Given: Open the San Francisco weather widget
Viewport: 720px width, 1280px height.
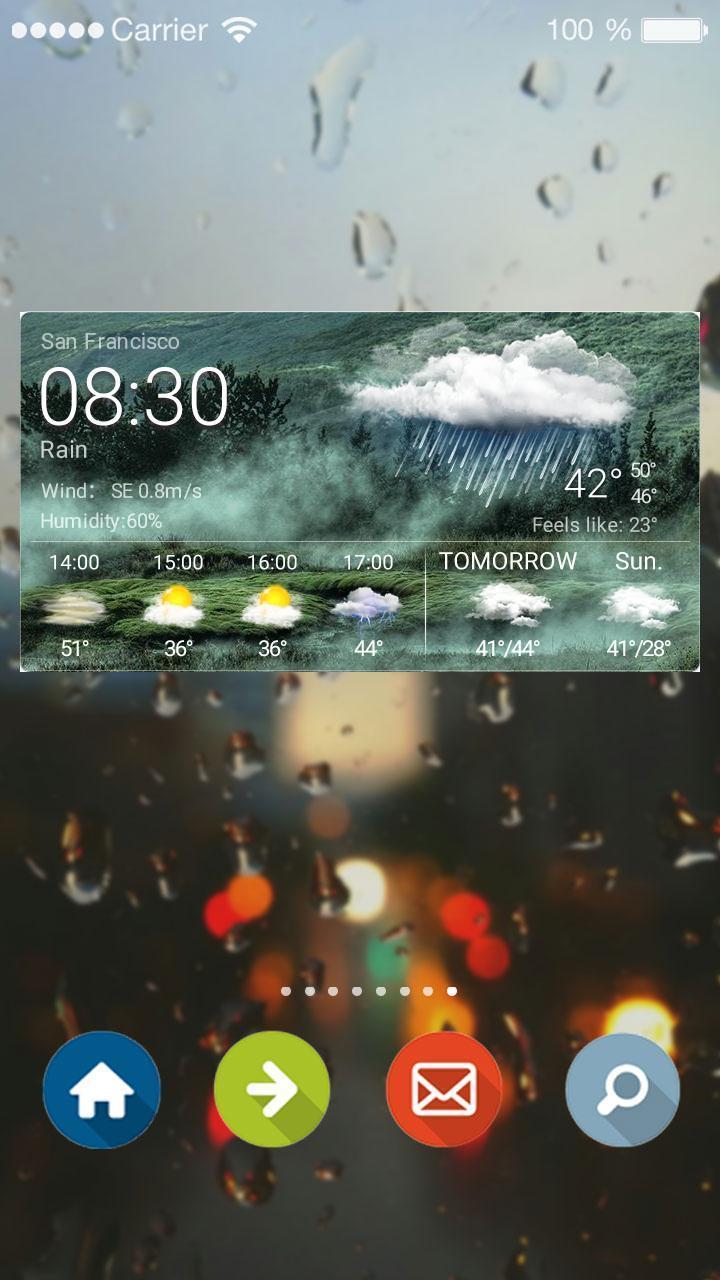Looking at the screenshot, I should tap(360, 491).
